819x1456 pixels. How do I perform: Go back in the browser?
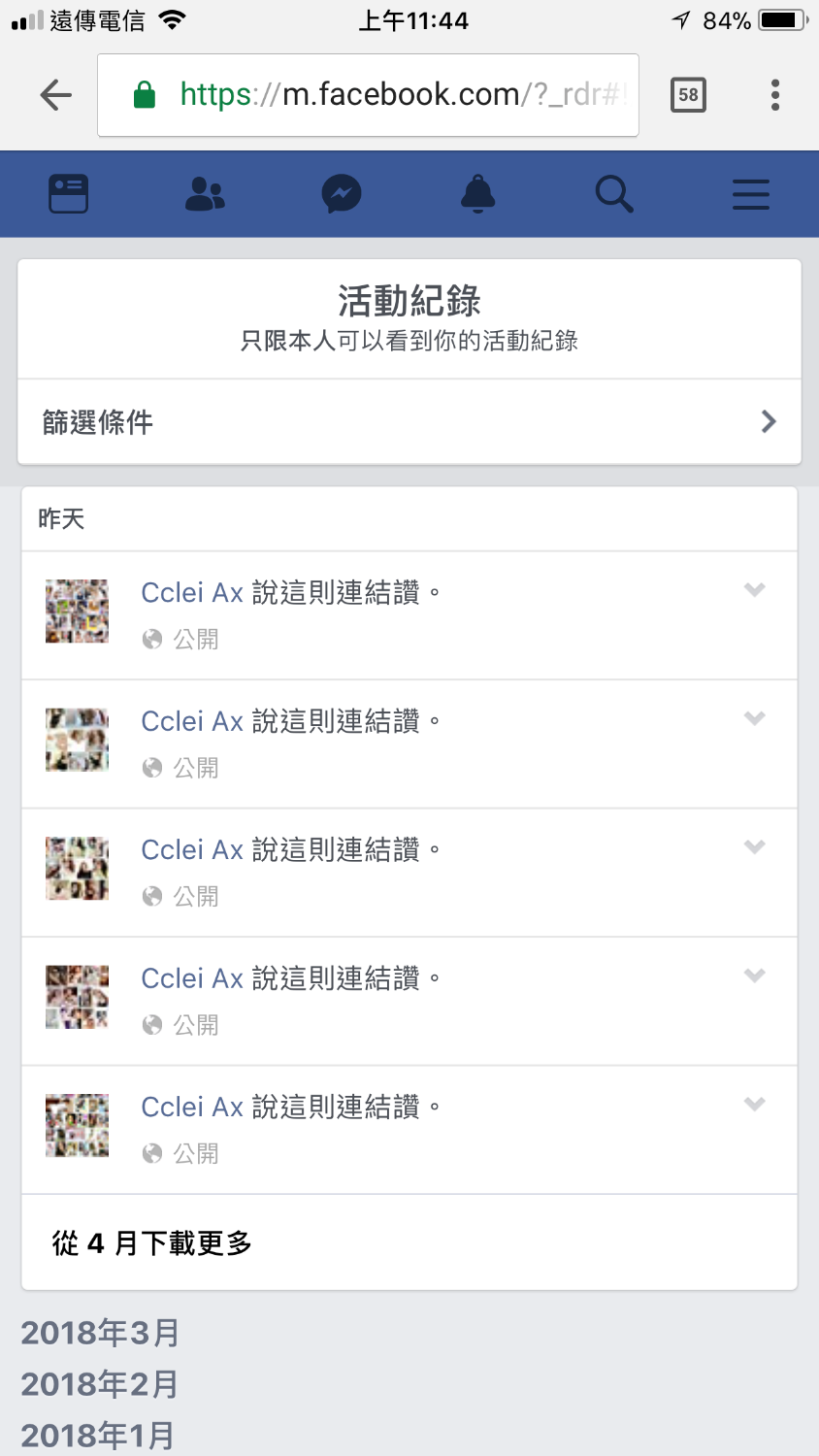click(x=55, y=95)
